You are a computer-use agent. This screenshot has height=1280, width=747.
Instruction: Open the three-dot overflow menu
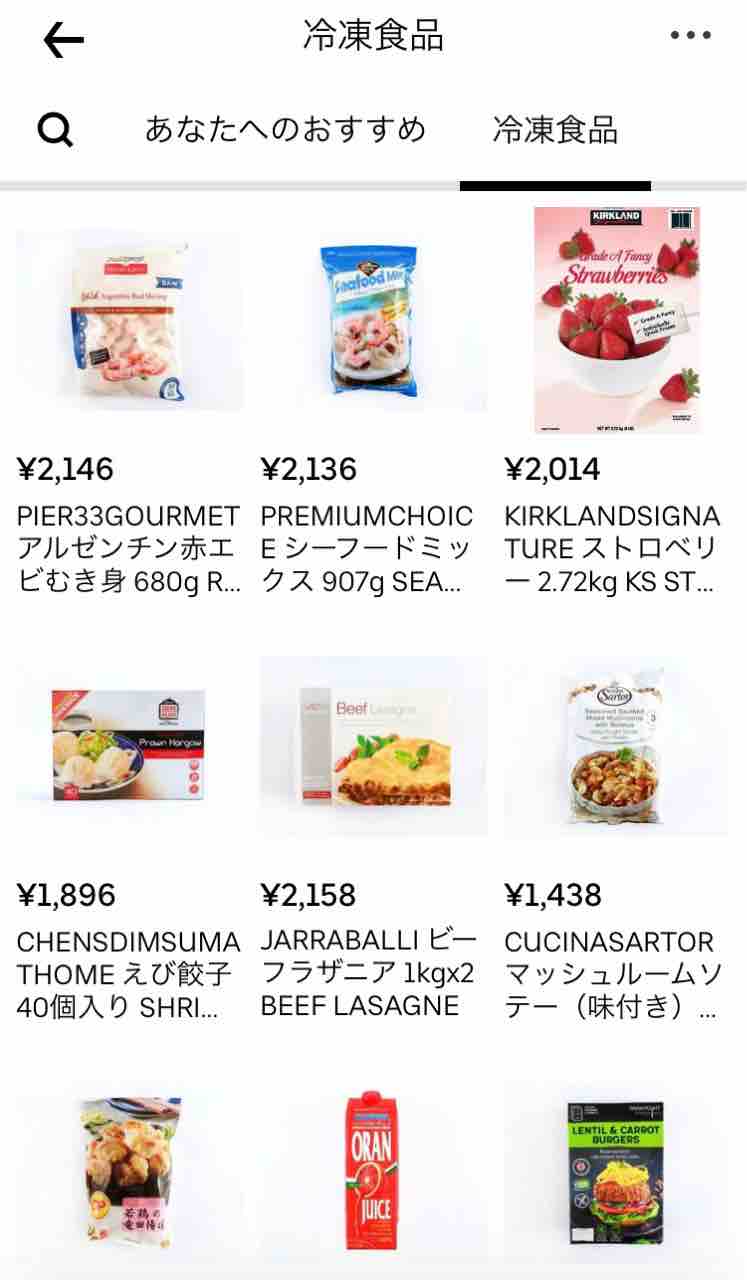(690, 36)
